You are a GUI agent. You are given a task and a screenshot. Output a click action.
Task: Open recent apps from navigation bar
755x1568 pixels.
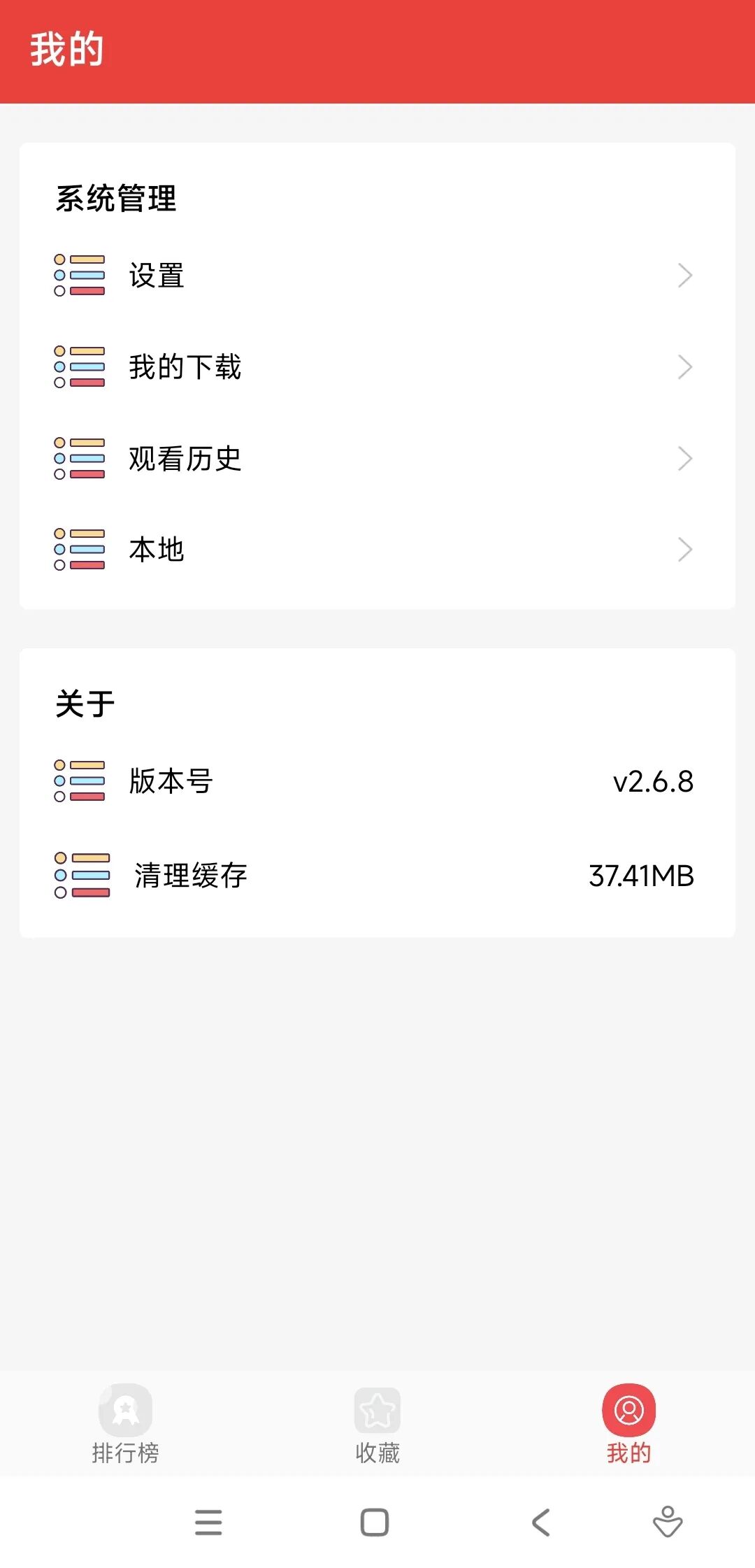point(208,1523)
